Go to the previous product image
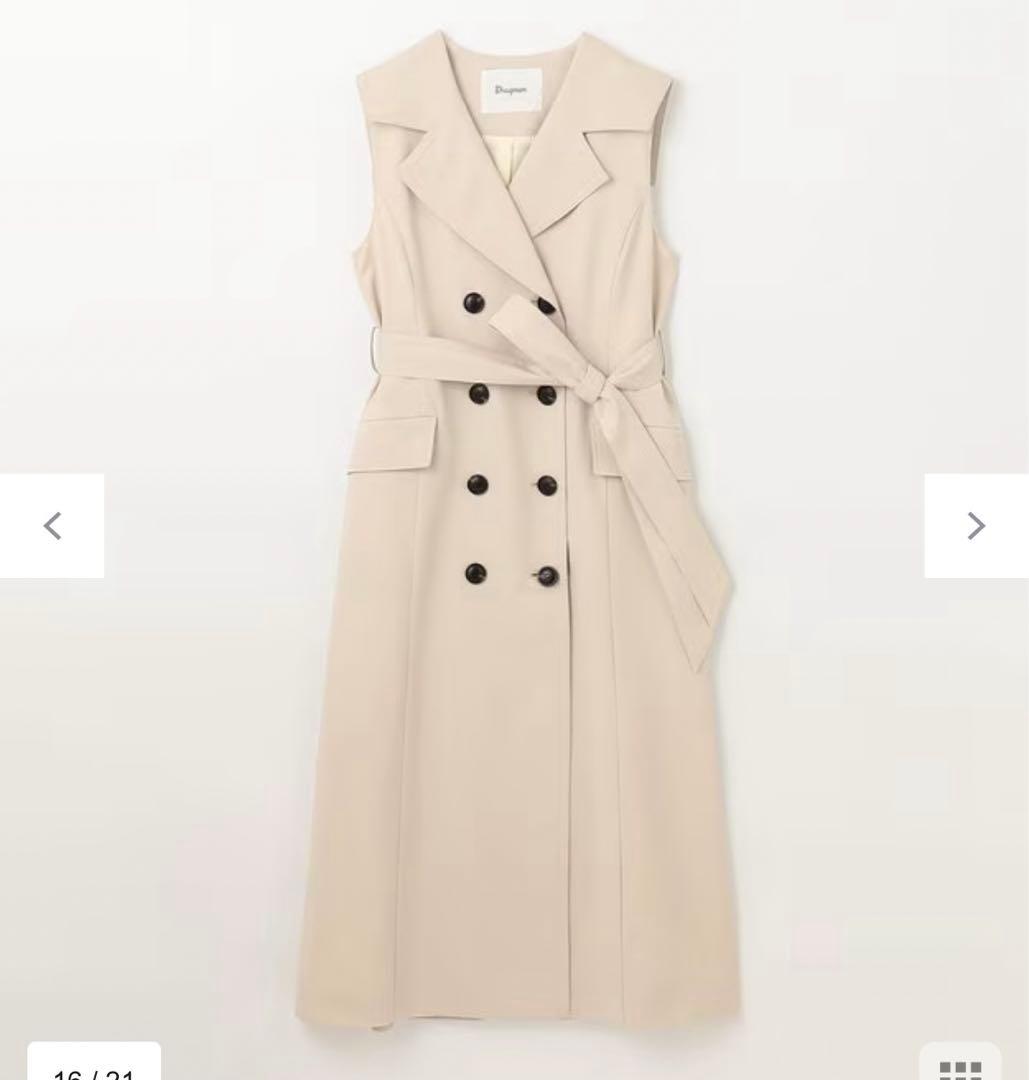 pyautogui.click(x=52, y=526)
